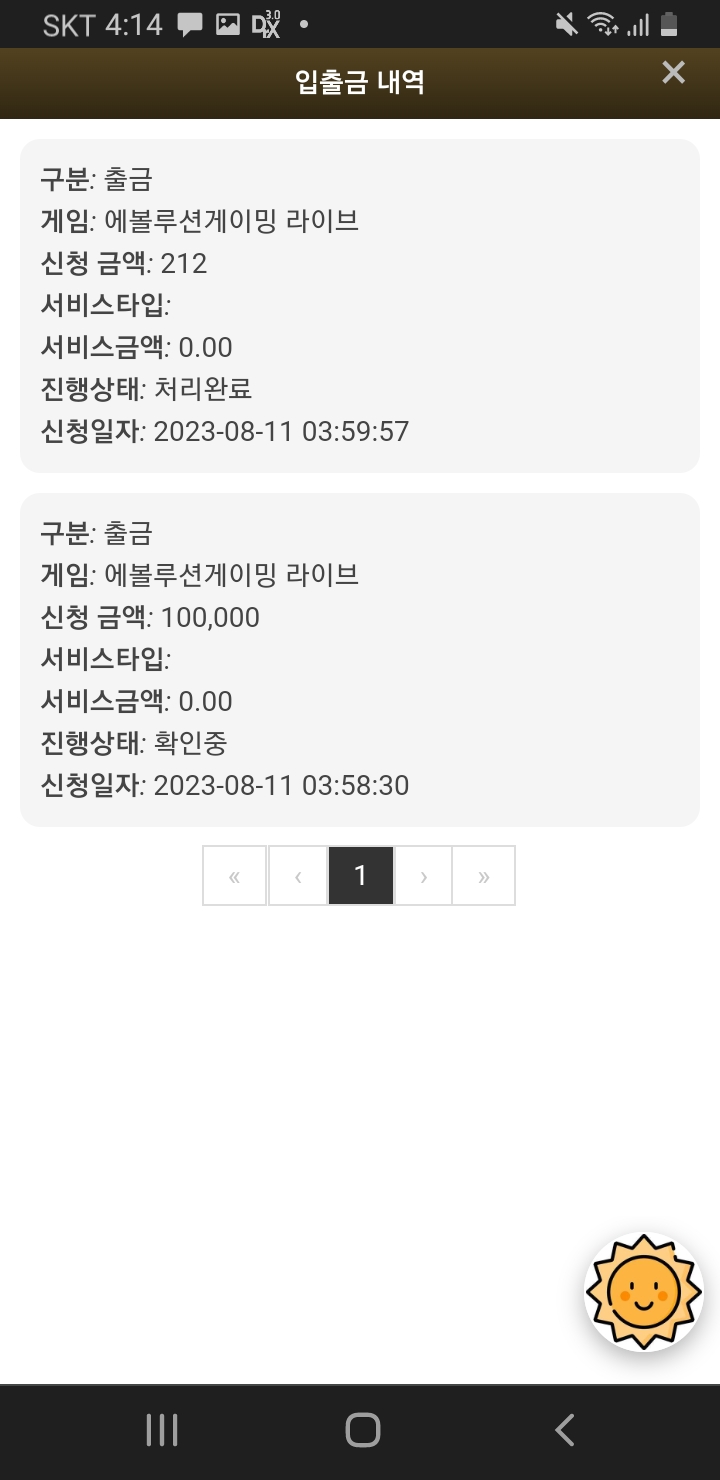Open recent apps from navigation bar
This screenshot has width=720, height=1480.
click(162, 1430)
